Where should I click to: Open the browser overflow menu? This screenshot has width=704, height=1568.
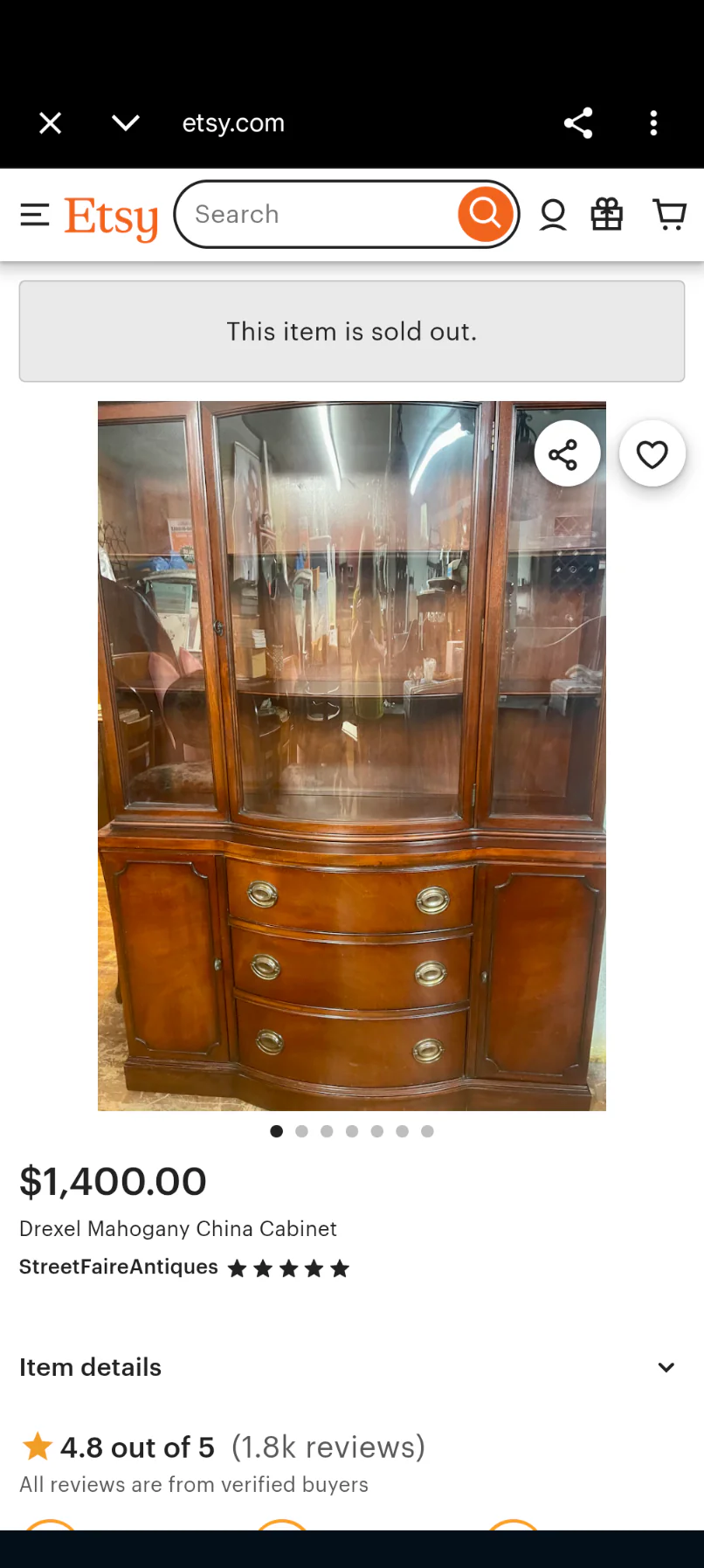pyautogui.click(x=653, y=123)
